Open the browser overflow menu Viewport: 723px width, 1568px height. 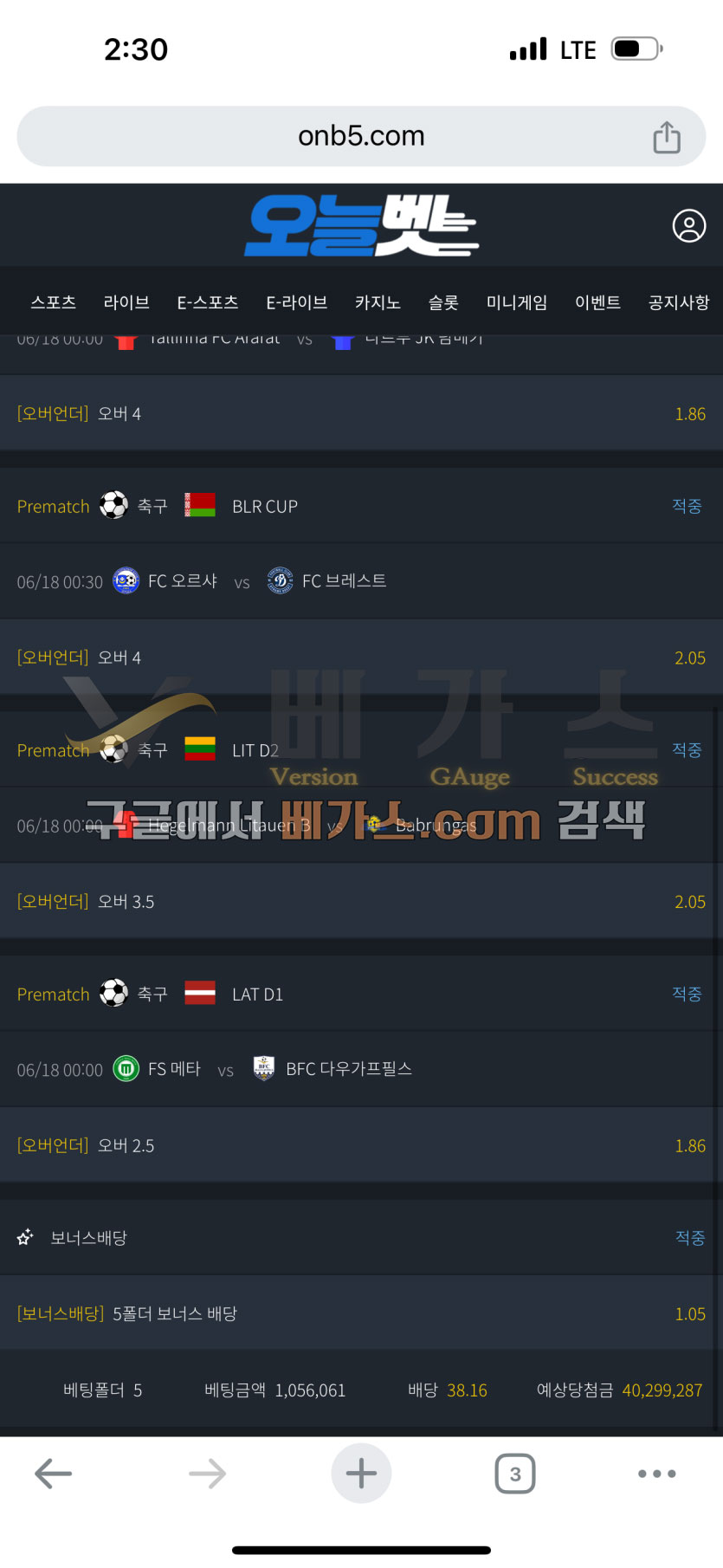[657, 1474]
